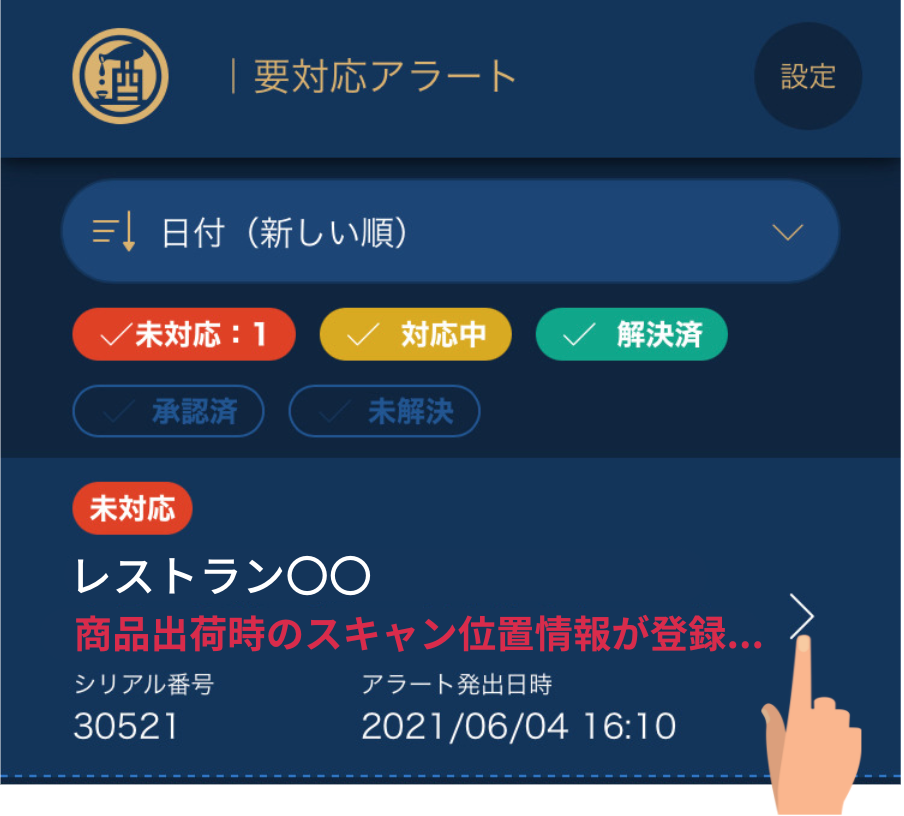Viewport: 904px width, 816px height.
Task: Toggle the 解決済 filter chip
Action: [631, 336]
